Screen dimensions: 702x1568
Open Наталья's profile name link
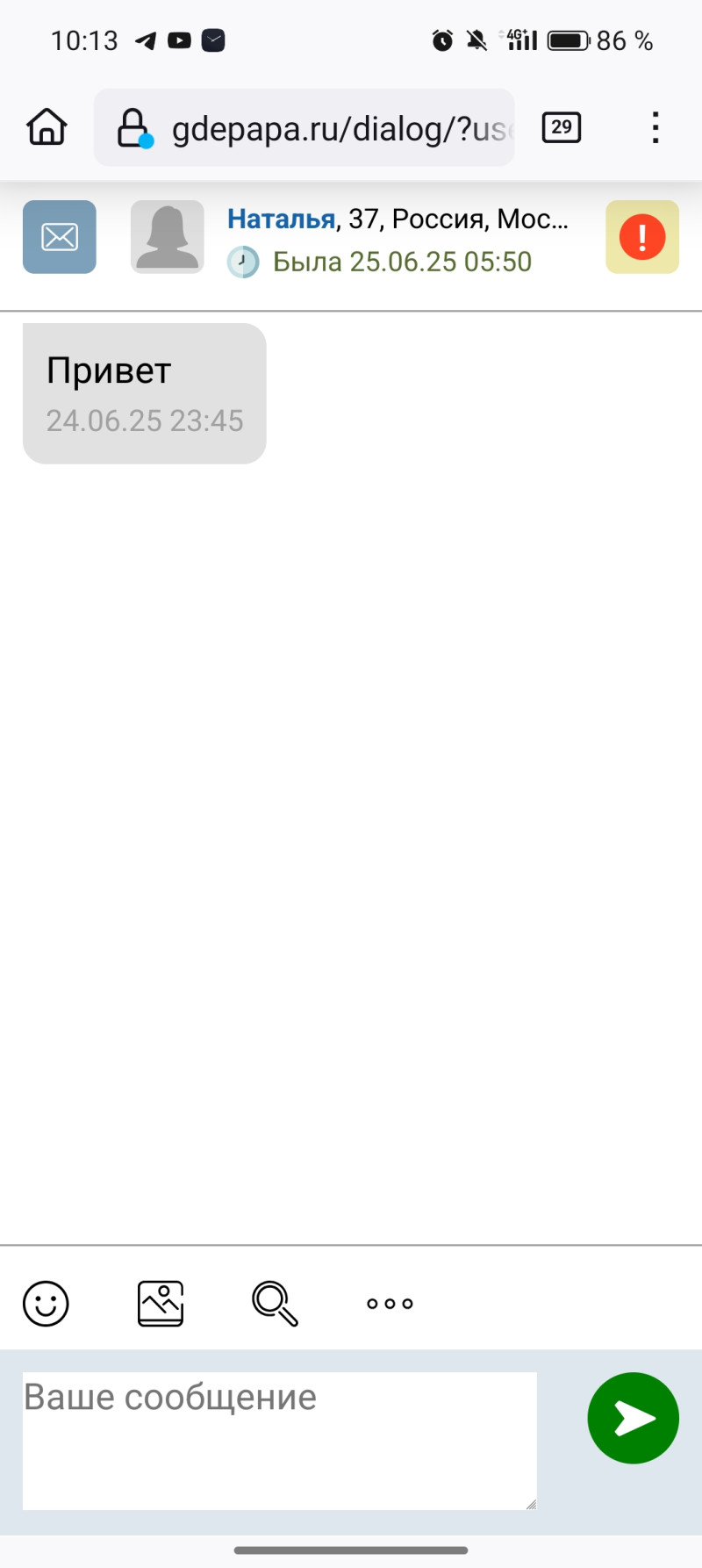tap(281, 219)
